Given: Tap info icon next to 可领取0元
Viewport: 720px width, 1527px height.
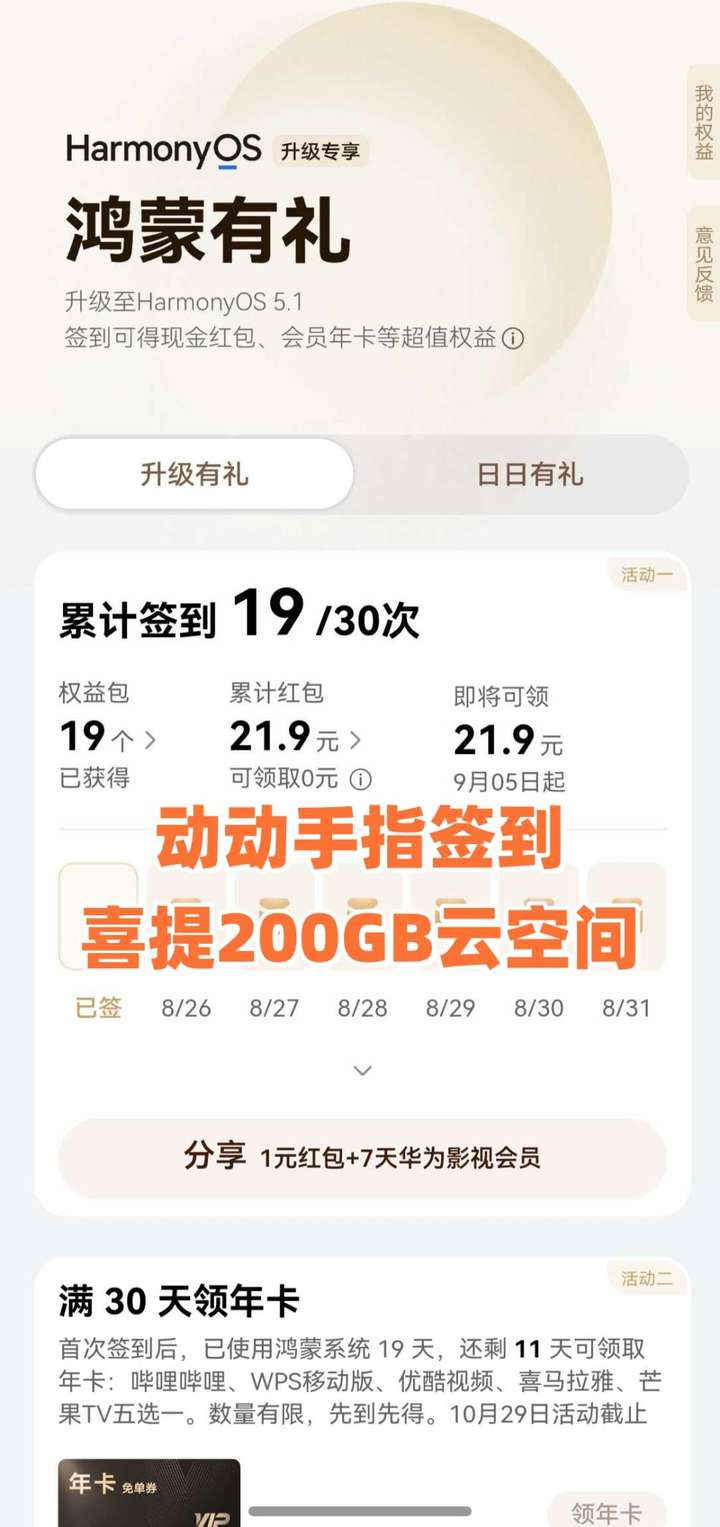Looking at the screenshot, I should coord(362,778).
